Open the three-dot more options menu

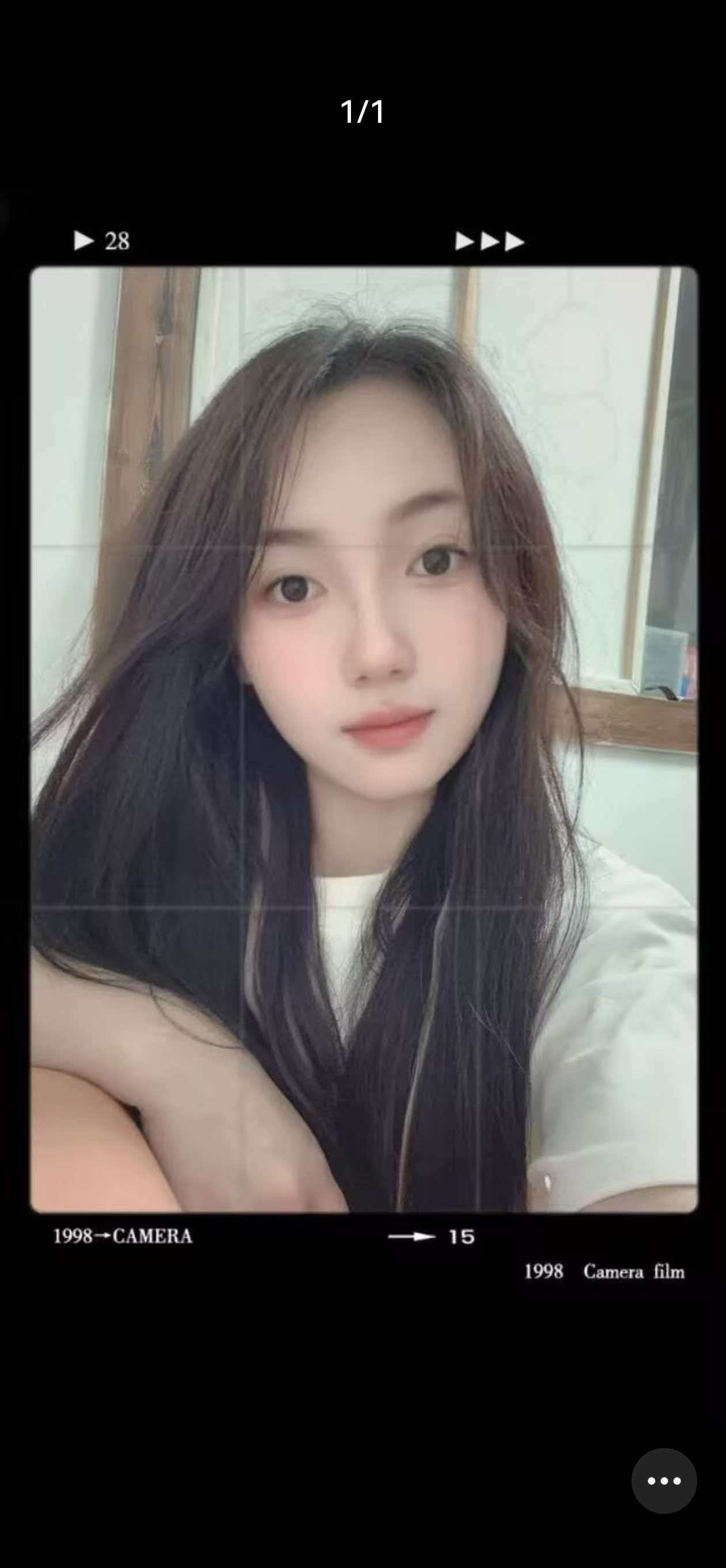pyautogui.click(x=663, y=1480)
